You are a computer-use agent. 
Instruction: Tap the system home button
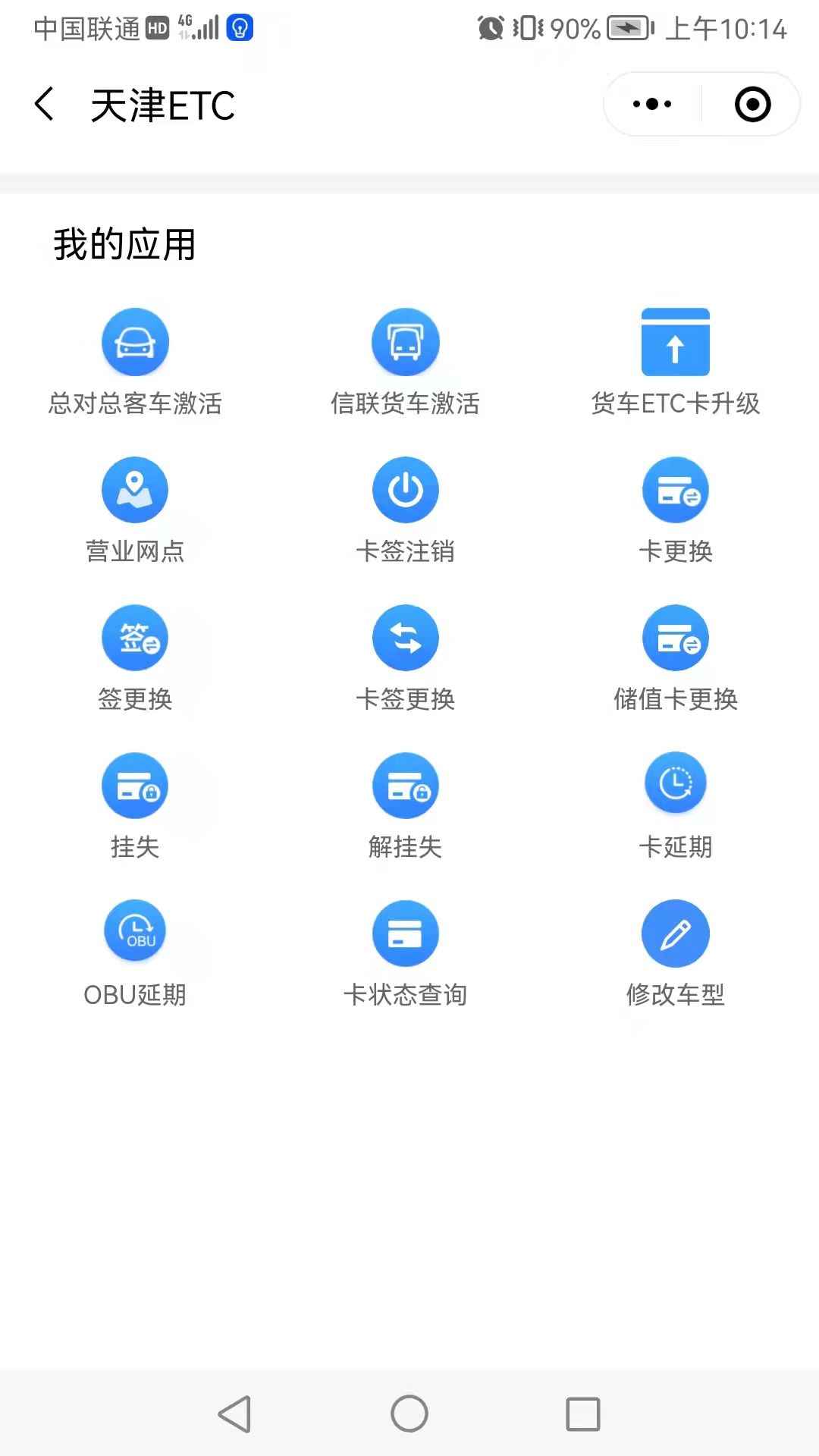409,1414
